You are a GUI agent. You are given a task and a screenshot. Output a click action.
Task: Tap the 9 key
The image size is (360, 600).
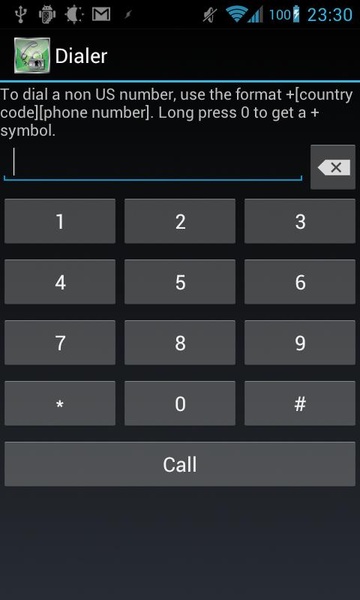click(x=300, y=342)
